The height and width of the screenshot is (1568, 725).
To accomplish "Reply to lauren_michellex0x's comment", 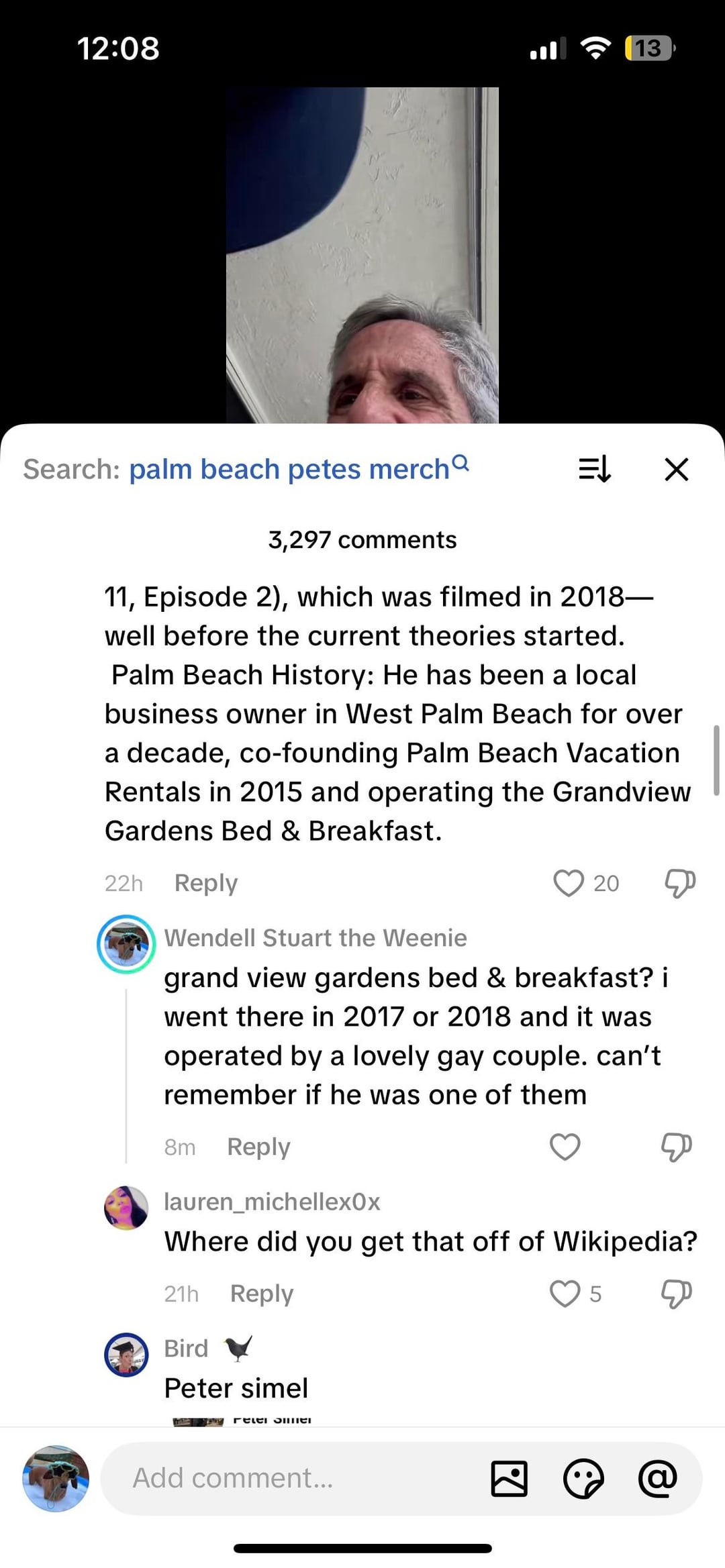I will (x=261, y=1294).
